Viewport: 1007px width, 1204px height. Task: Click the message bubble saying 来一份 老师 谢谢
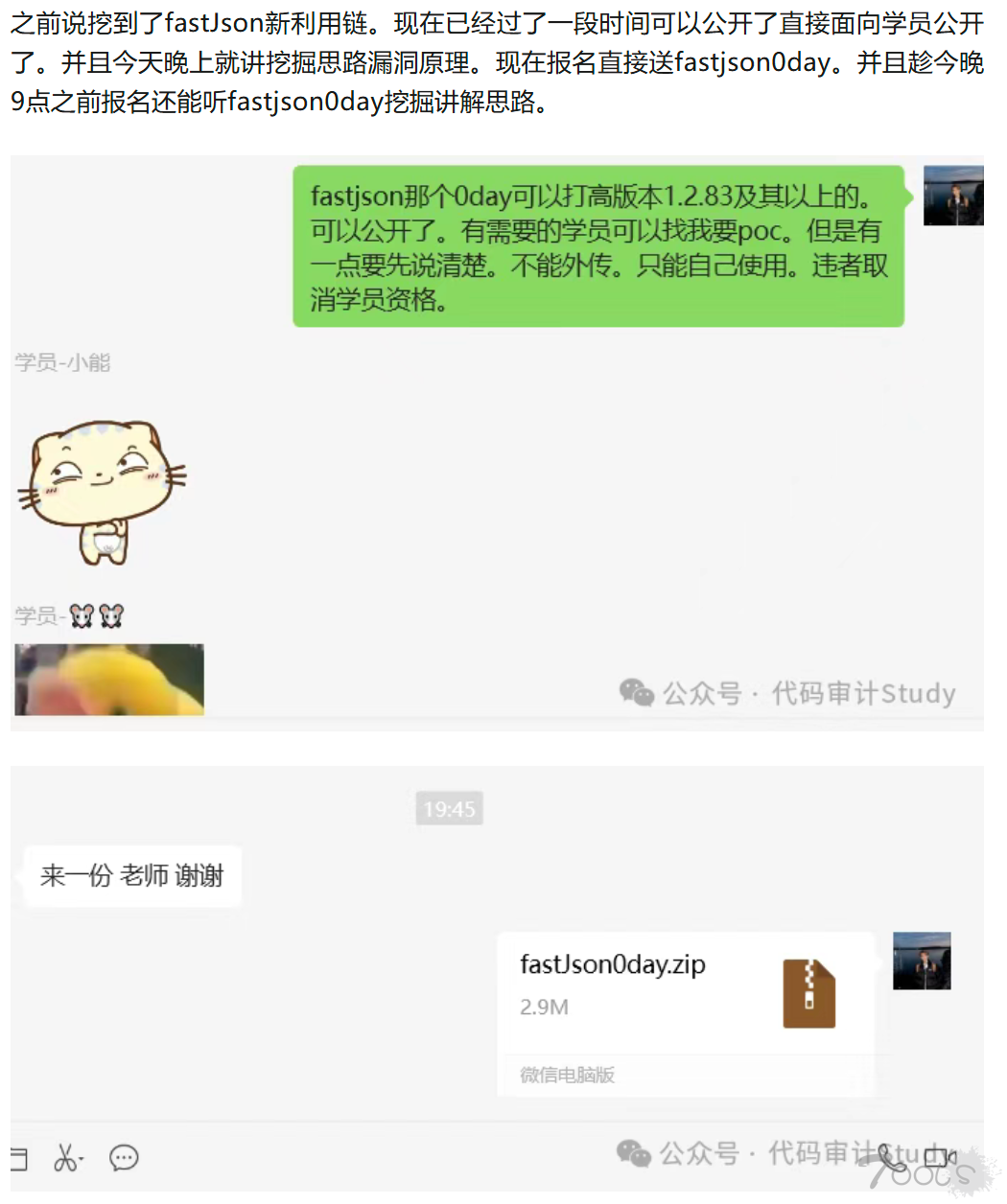(x=130, y=875)
